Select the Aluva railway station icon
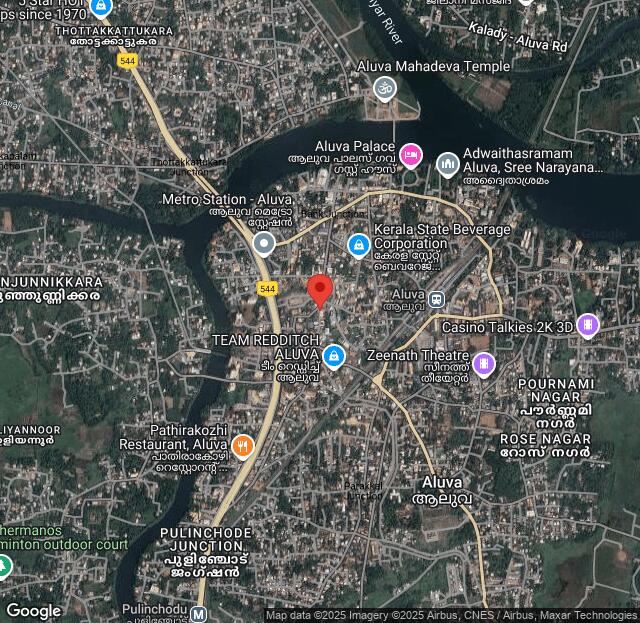 (436, 299)
